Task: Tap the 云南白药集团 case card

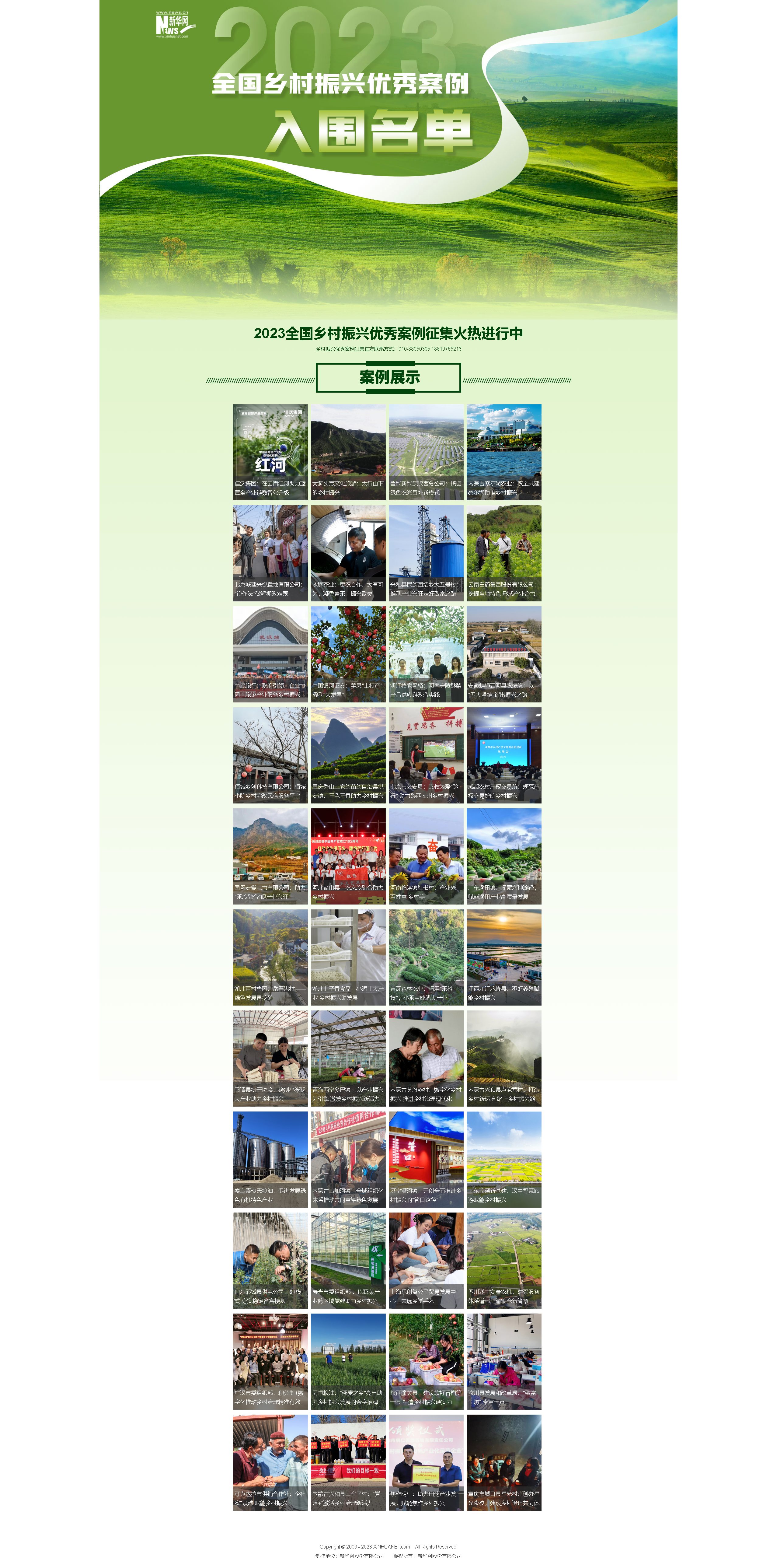Action: click(x=504, y=553)
